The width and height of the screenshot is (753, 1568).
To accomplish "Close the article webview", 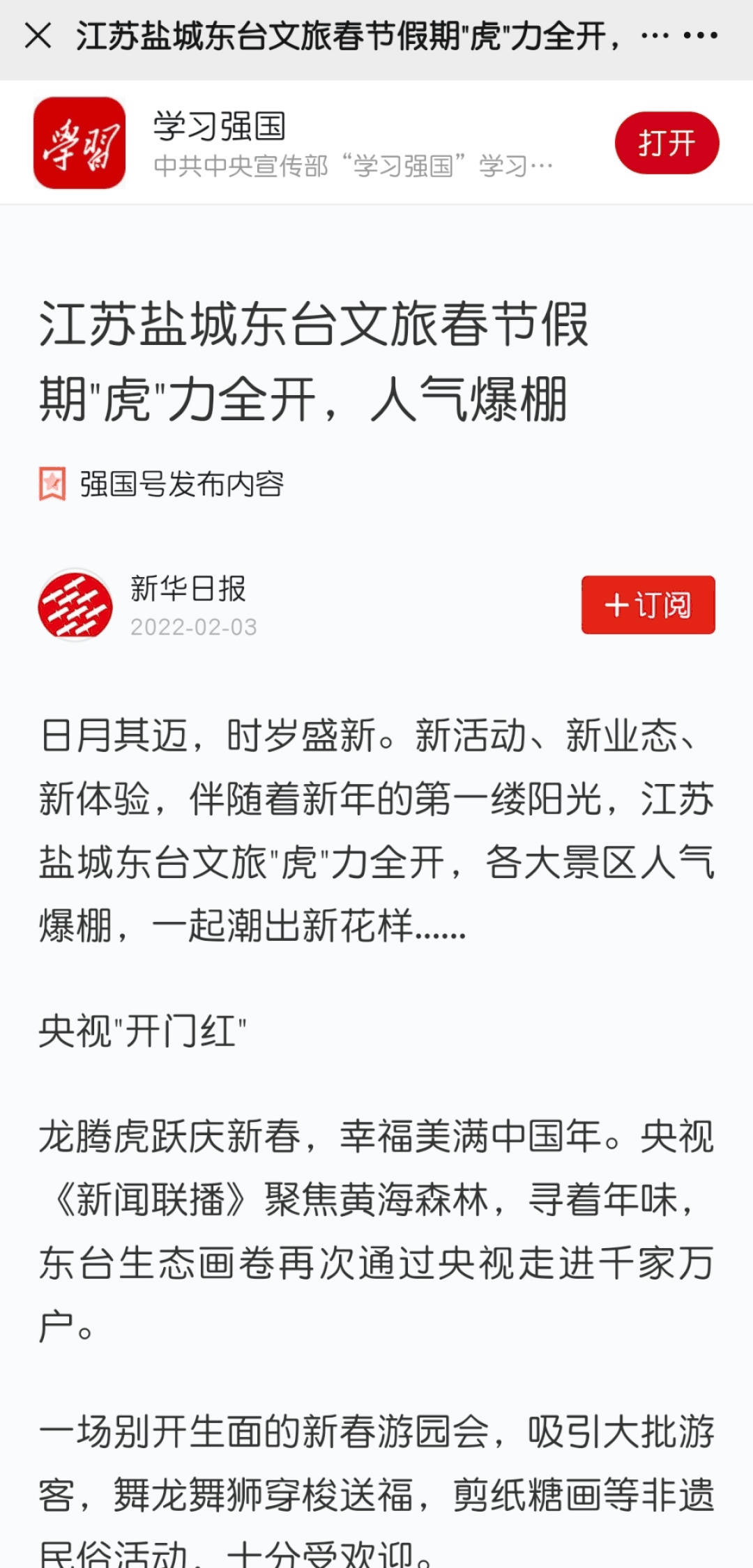I will pos(38,36).
